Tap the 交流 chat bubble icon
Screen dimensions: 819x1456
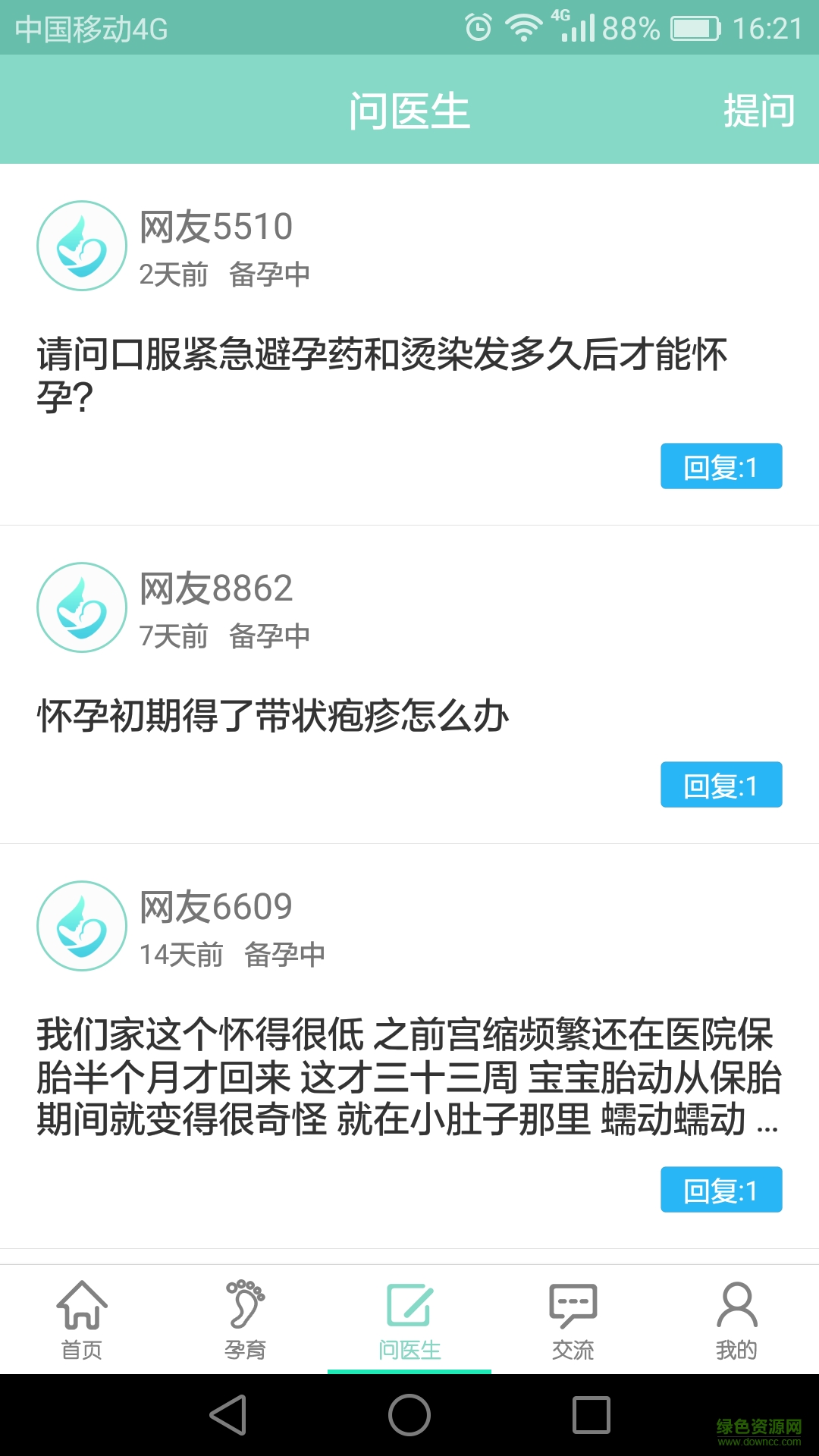click(x=573, y=1302)
